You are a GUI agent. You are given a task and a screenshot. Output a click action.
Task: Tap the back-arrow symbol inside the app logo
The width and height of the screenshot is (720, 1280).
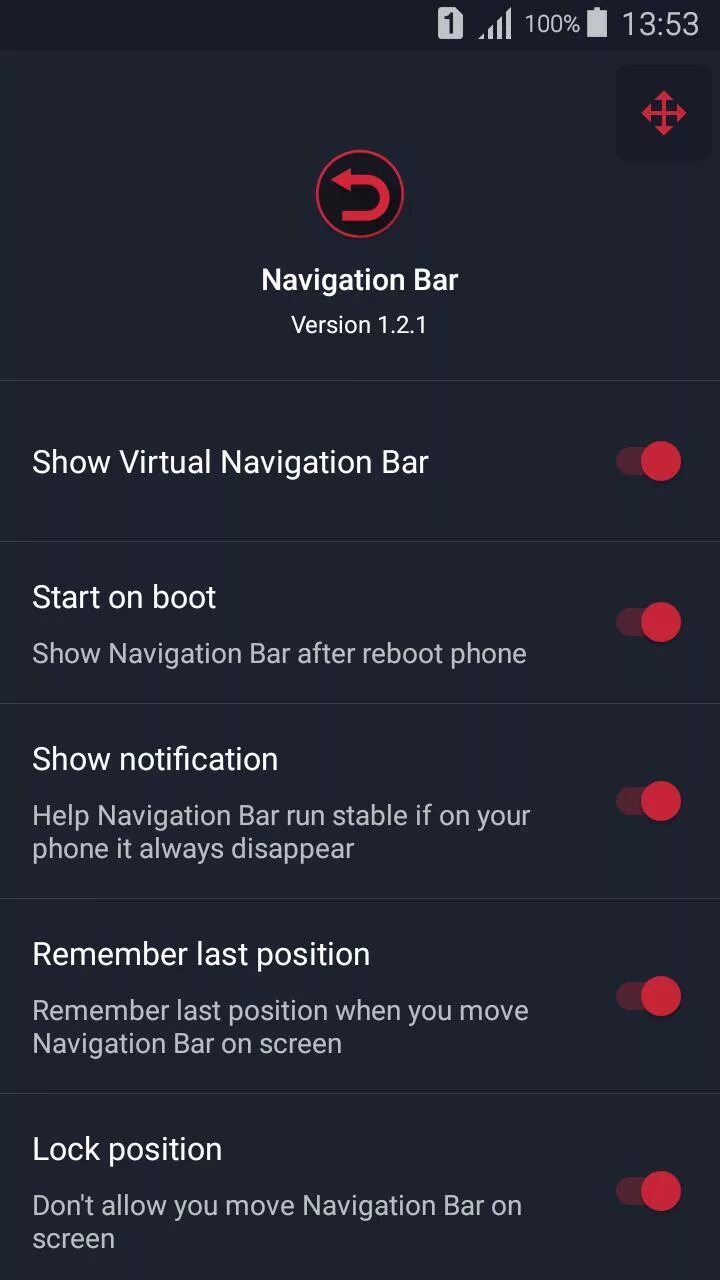tap(359, 193)
